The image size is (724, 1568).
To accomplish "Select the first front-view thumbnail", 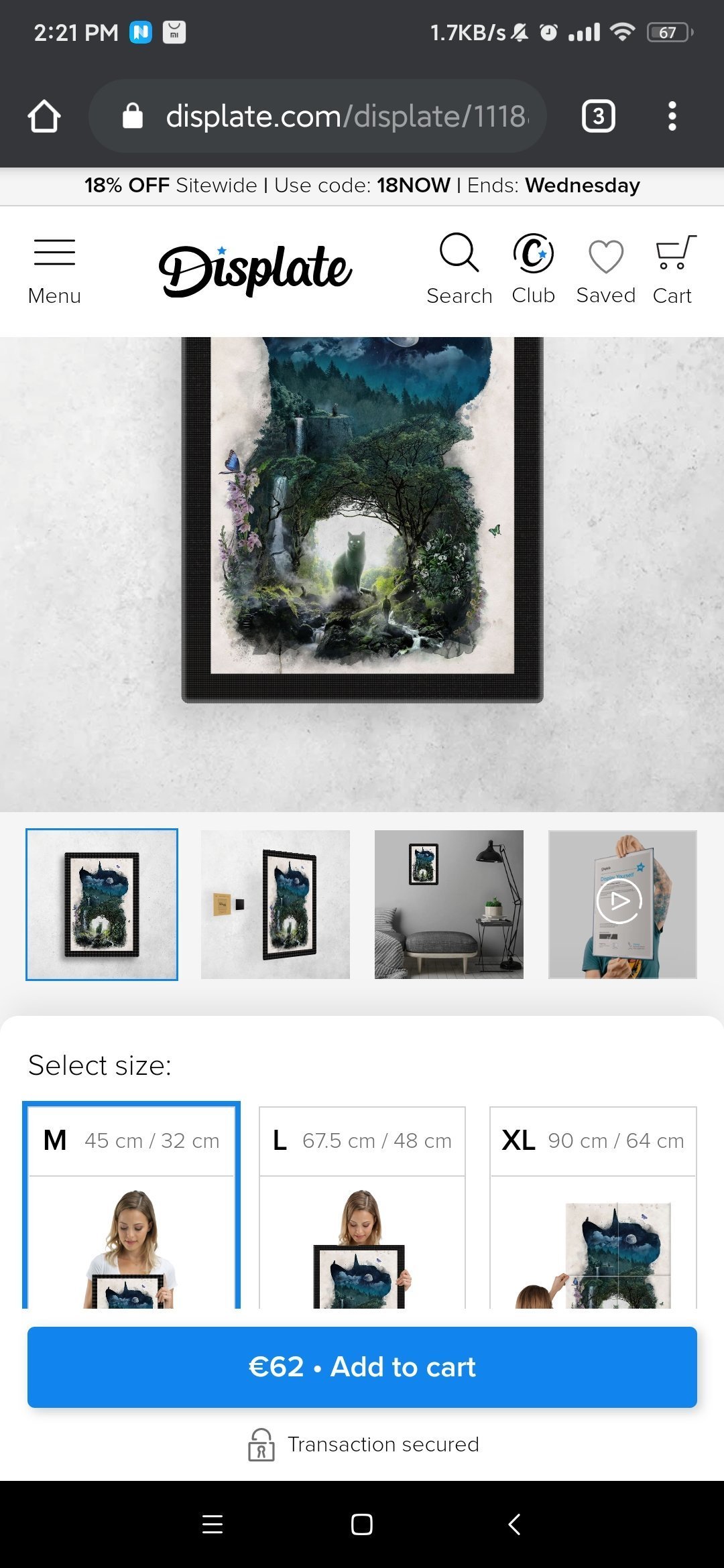I will click(x=102, y=905).
